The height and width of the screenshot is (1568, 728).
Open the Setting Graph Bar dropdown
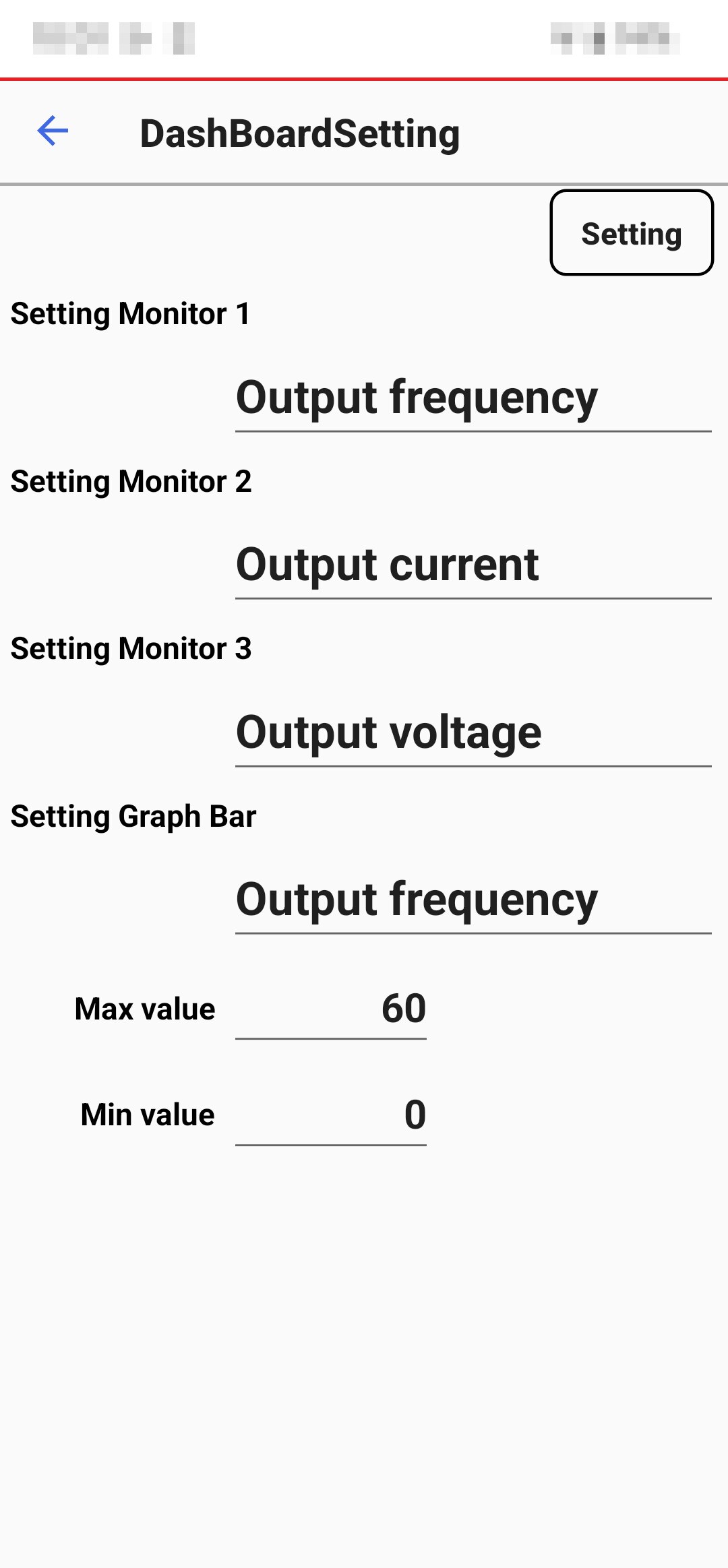pyautogui.click(x=473, y=901)
